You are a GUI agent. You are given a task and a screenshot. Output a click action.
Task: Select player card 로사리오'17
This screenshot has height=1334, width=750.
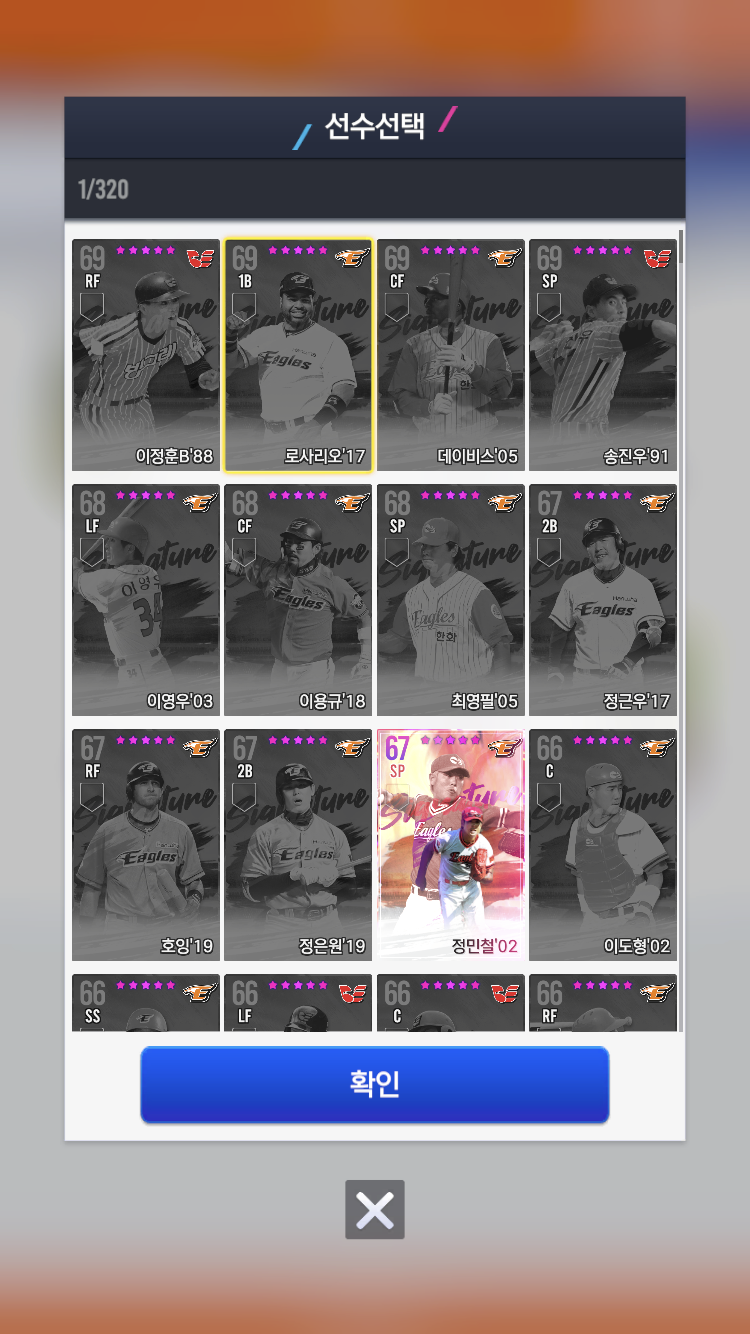(x=298, y=355)
